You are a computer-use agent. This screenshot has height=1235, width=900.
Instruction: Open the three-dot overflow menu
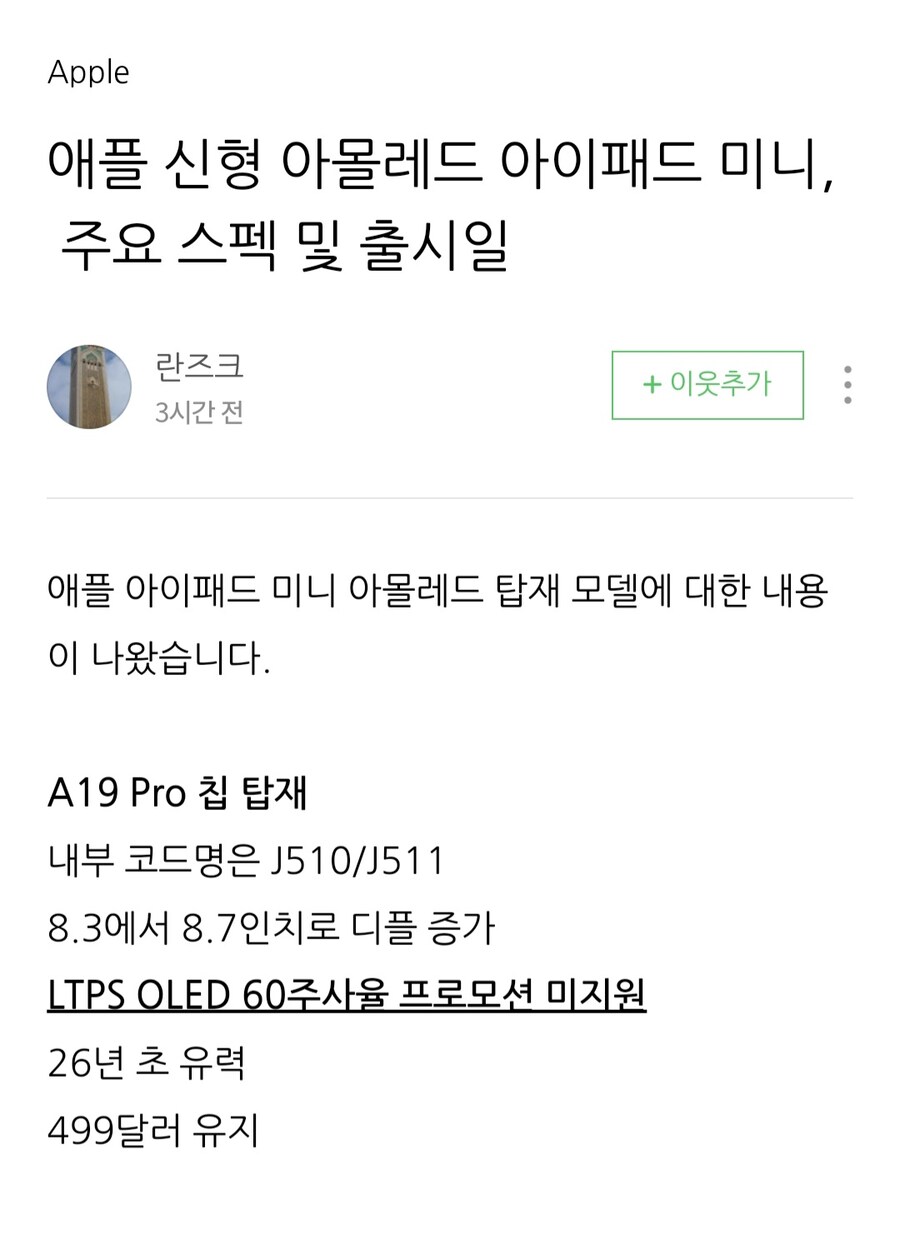[847, 385]
